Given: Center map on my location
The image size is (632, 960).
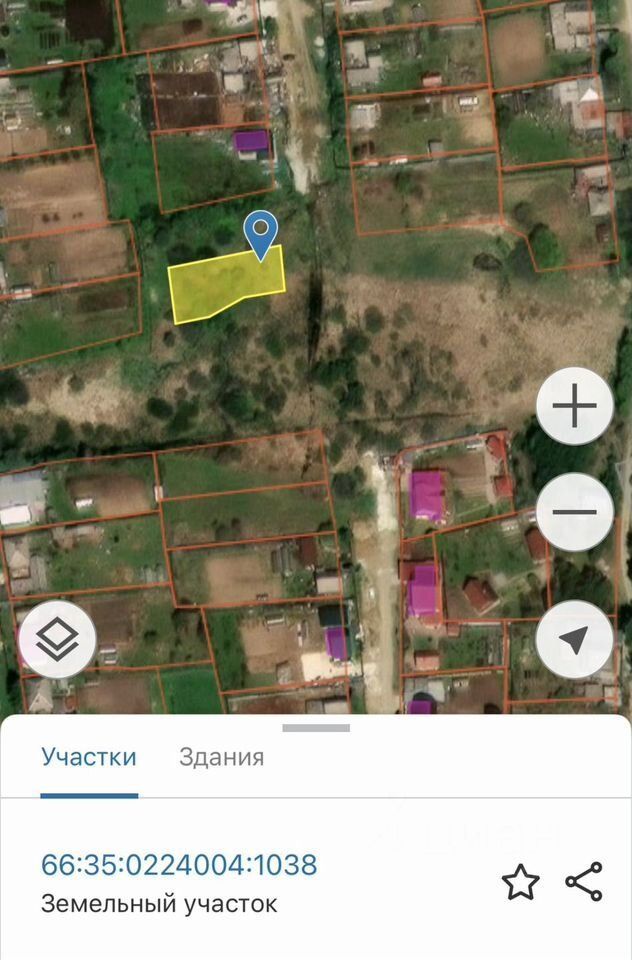Looking at the screenshot, I should click(575, 640).
